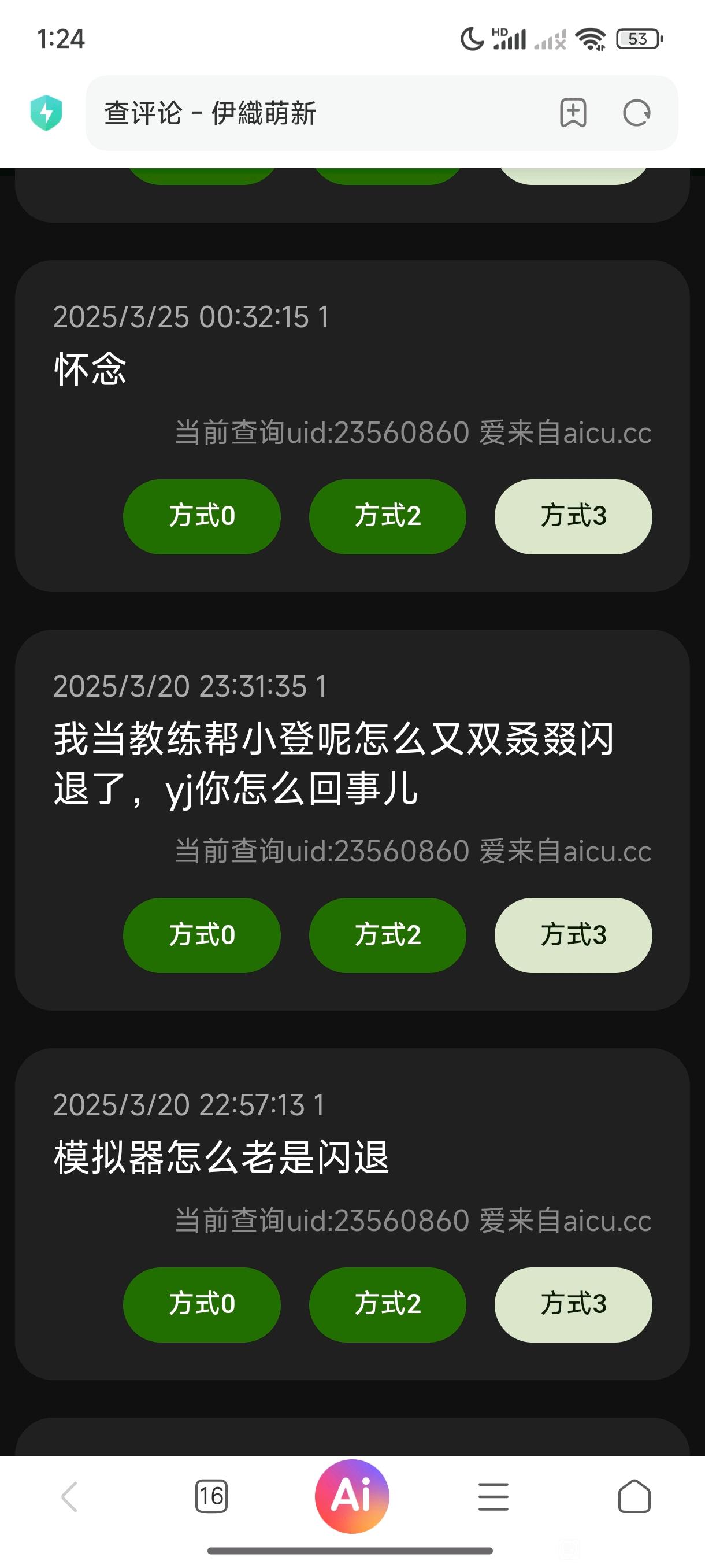This screenshot has height=1568, width=705.
Task: Tap 方式3 under the 怀念 comment
Action: (573, 516)
